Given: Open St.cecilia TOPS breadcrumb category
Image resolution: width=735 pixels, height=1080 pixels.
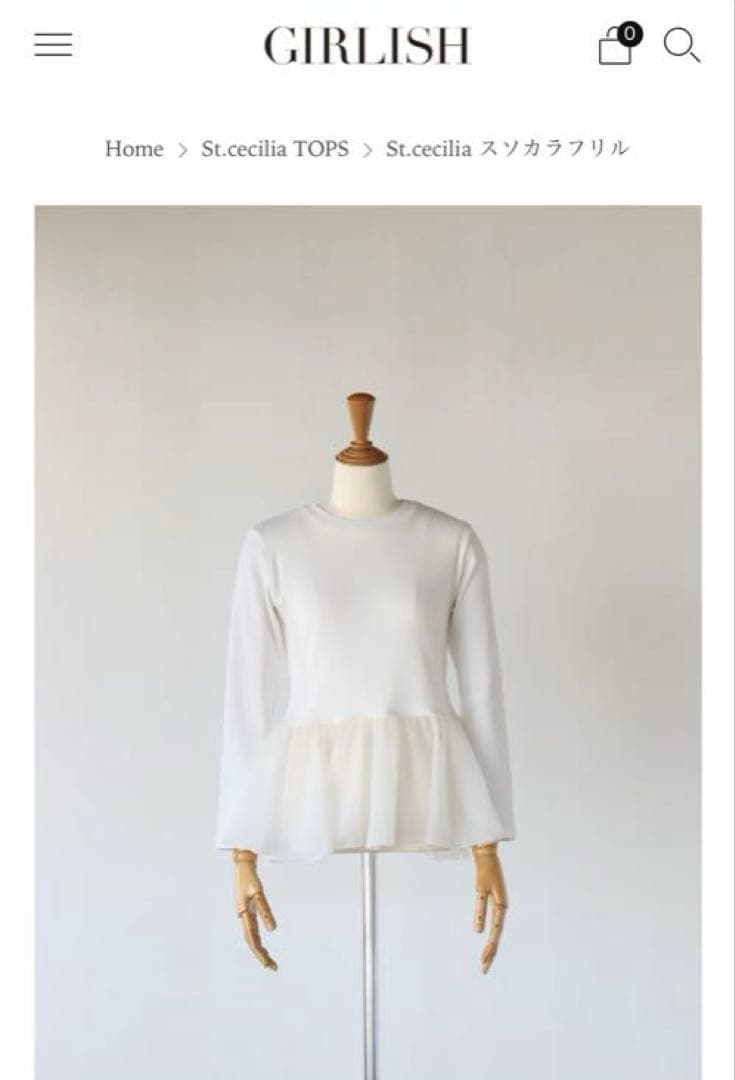Looking at the screenshot, I should (x=275, y=149).
